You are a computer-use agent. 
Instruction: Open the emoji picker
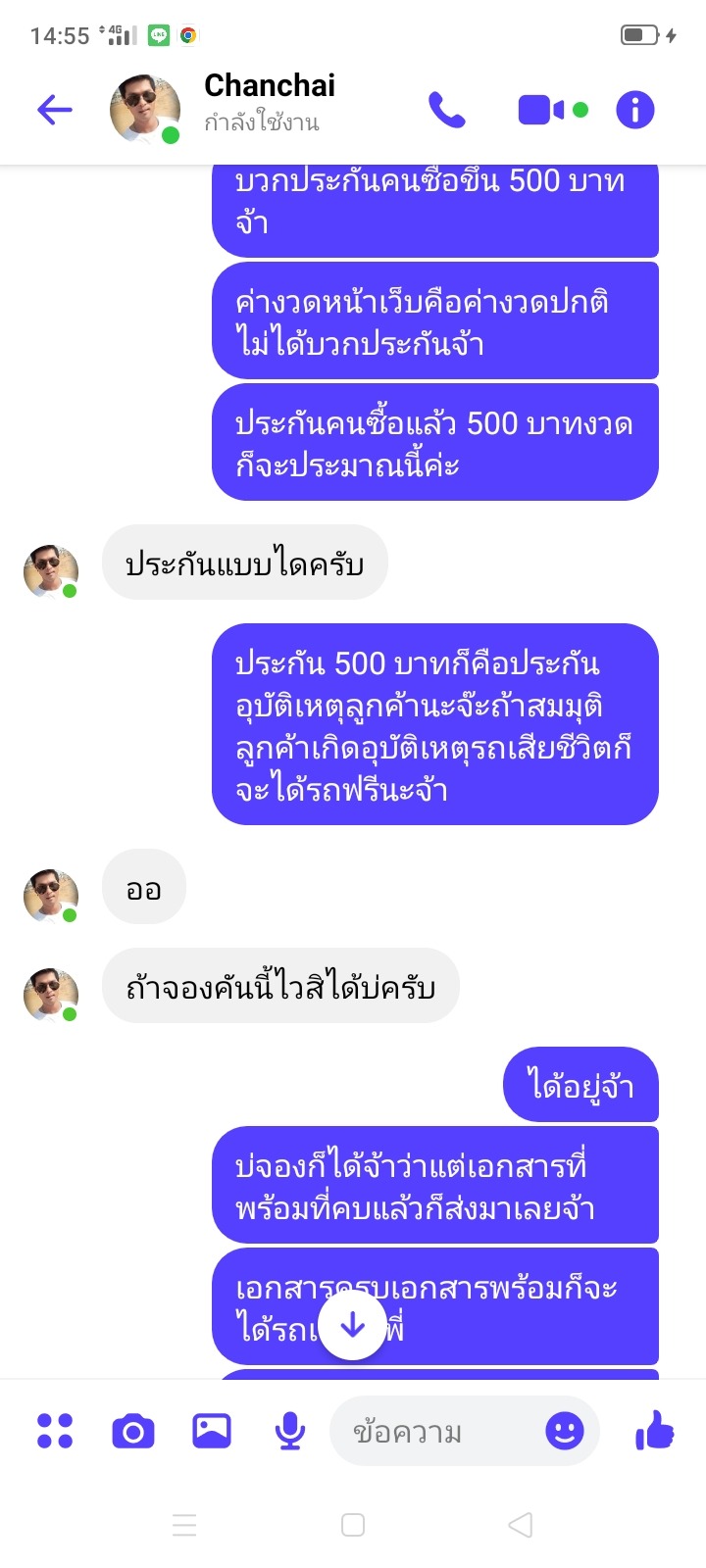pyautogui.click(x=565, y=1432)
